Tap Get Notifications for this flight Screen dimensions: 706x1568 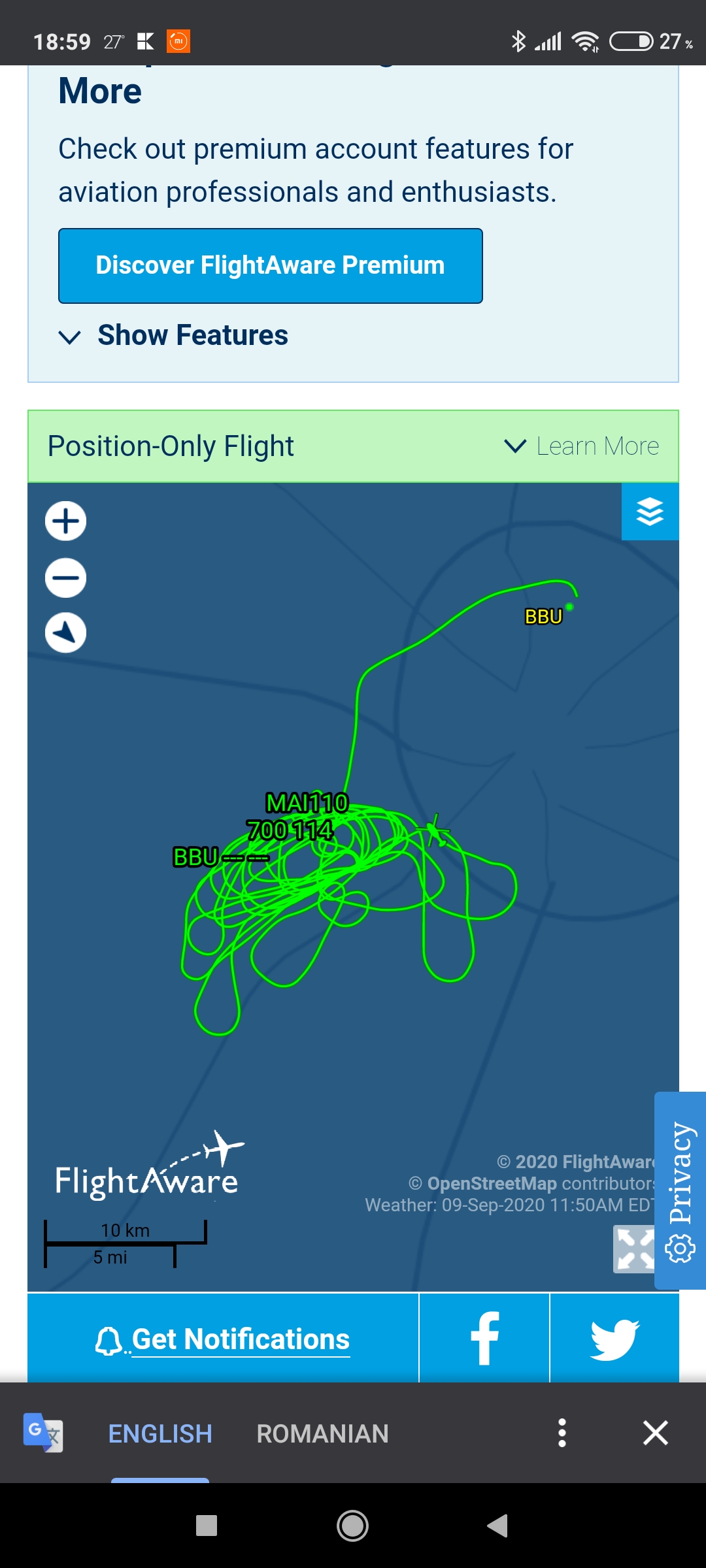click(x=223, y=1338)
